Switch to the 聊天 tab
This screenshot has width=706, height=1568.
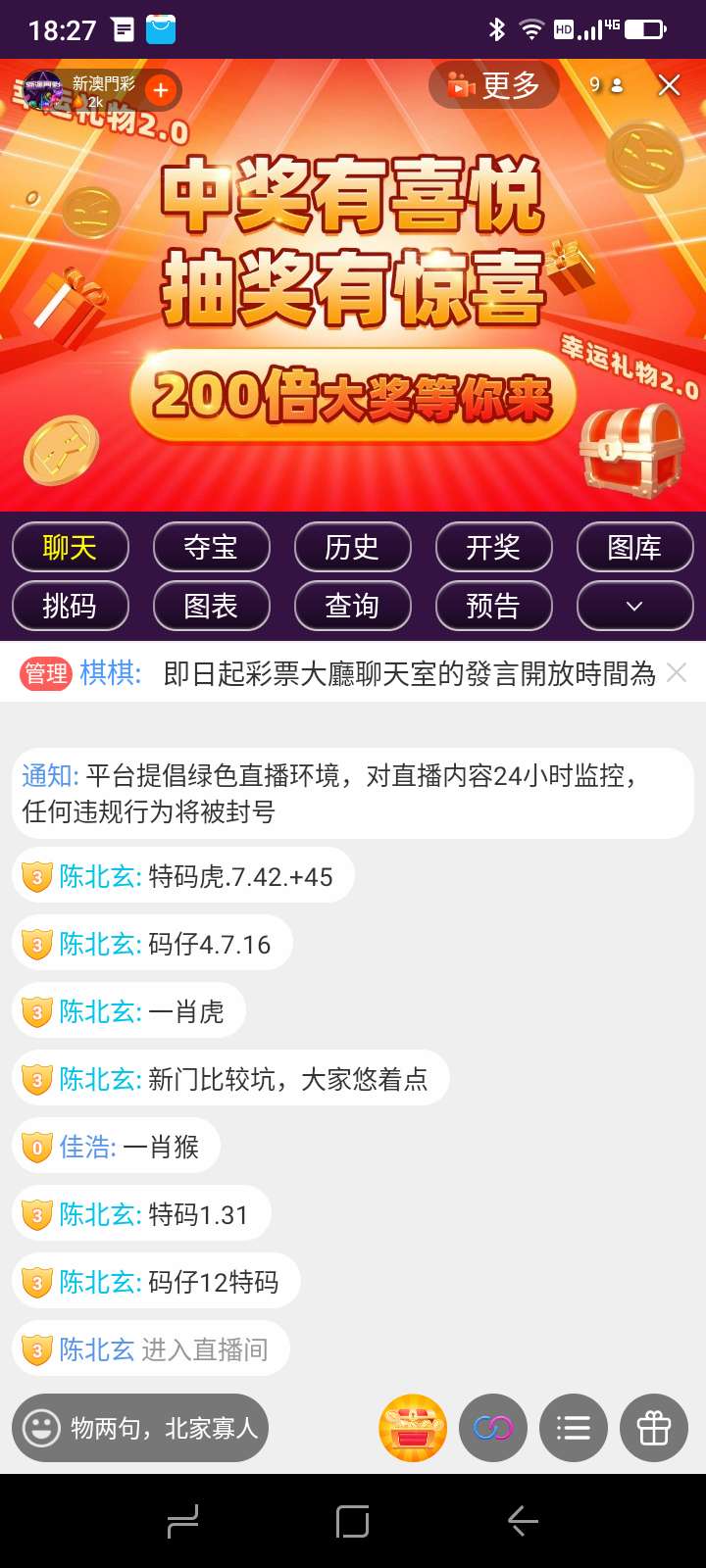tap(71, 547)
